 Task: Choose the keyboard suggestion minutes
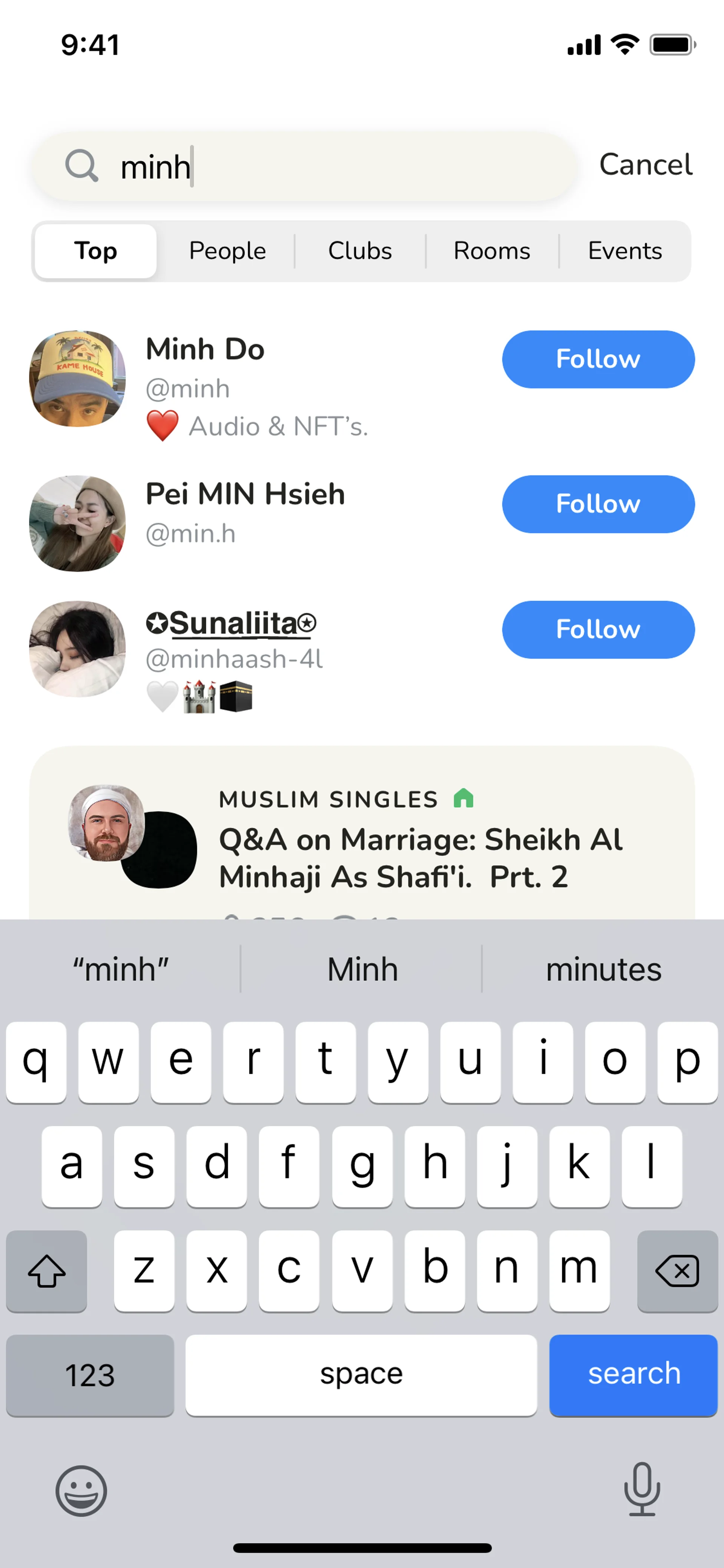tap(603, 969)
